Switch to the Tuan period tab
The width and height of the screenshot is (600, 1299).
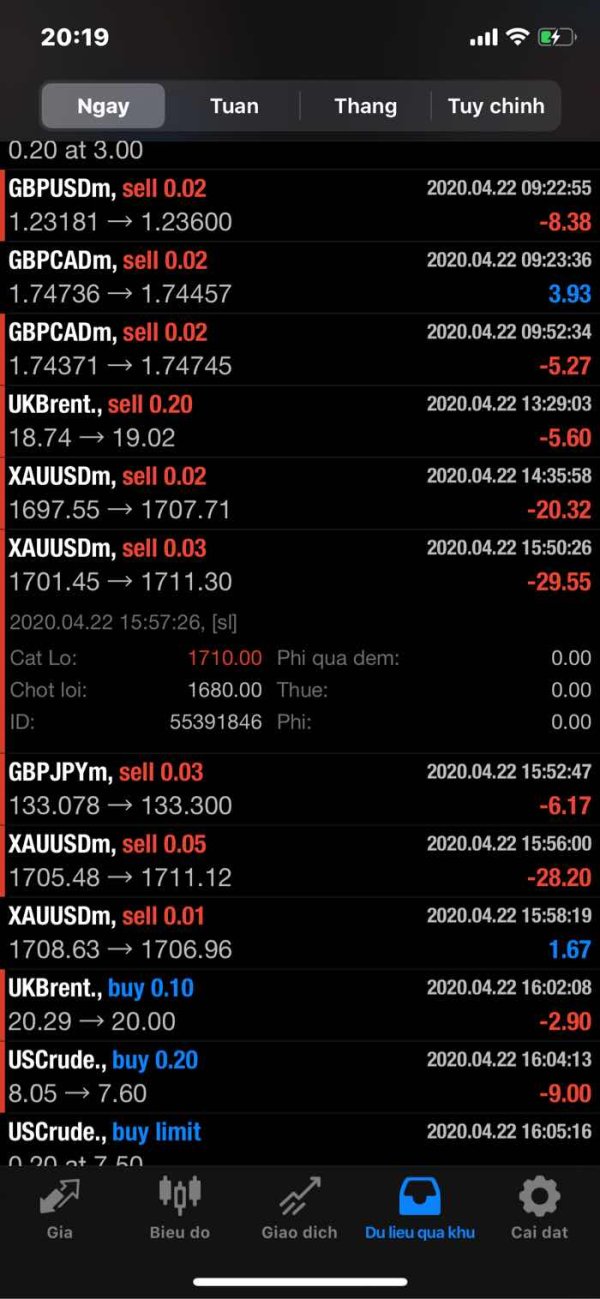[234, 106]
